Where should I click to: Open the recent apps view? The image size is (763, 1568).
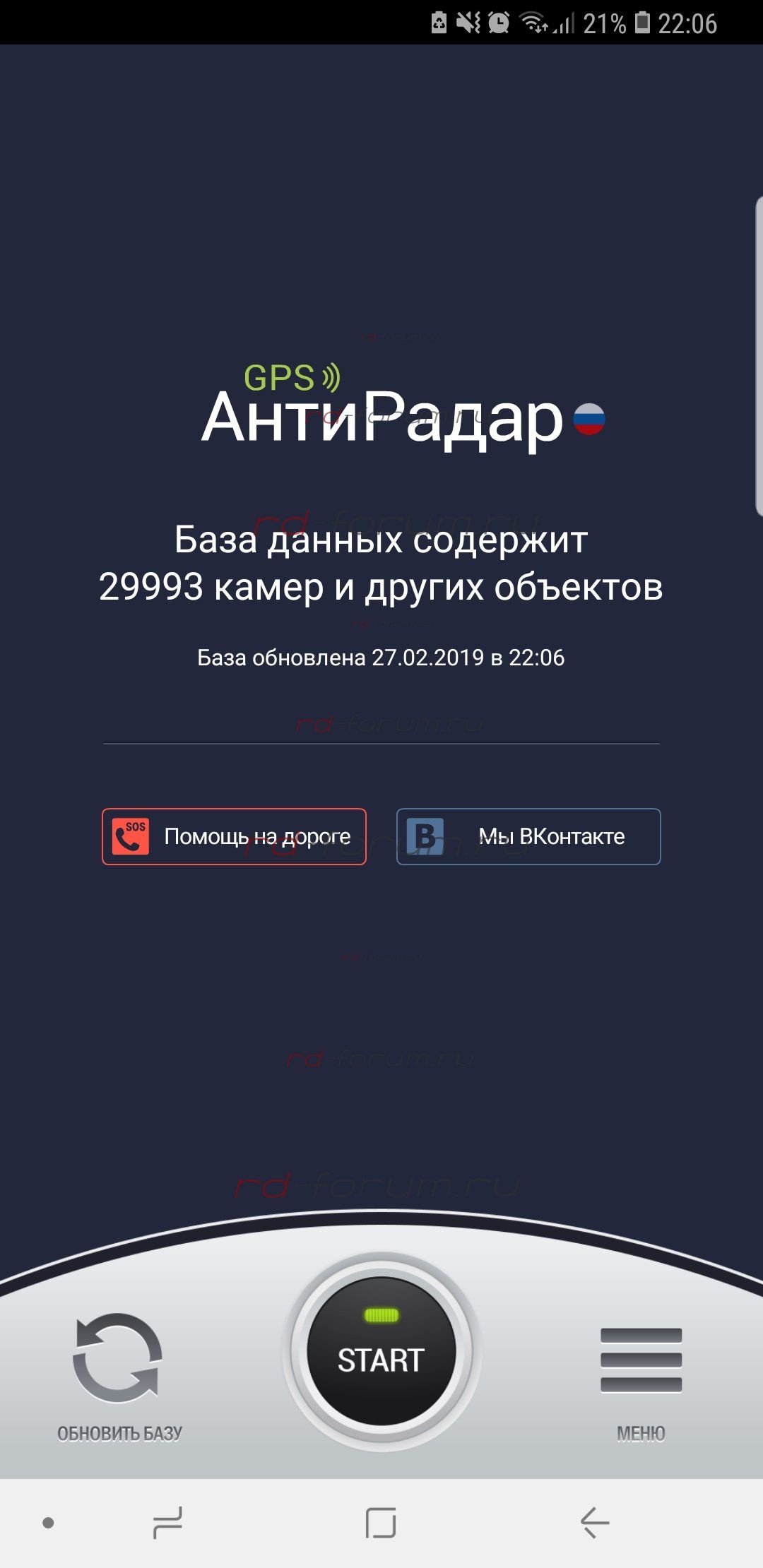tap(168, 1522)
